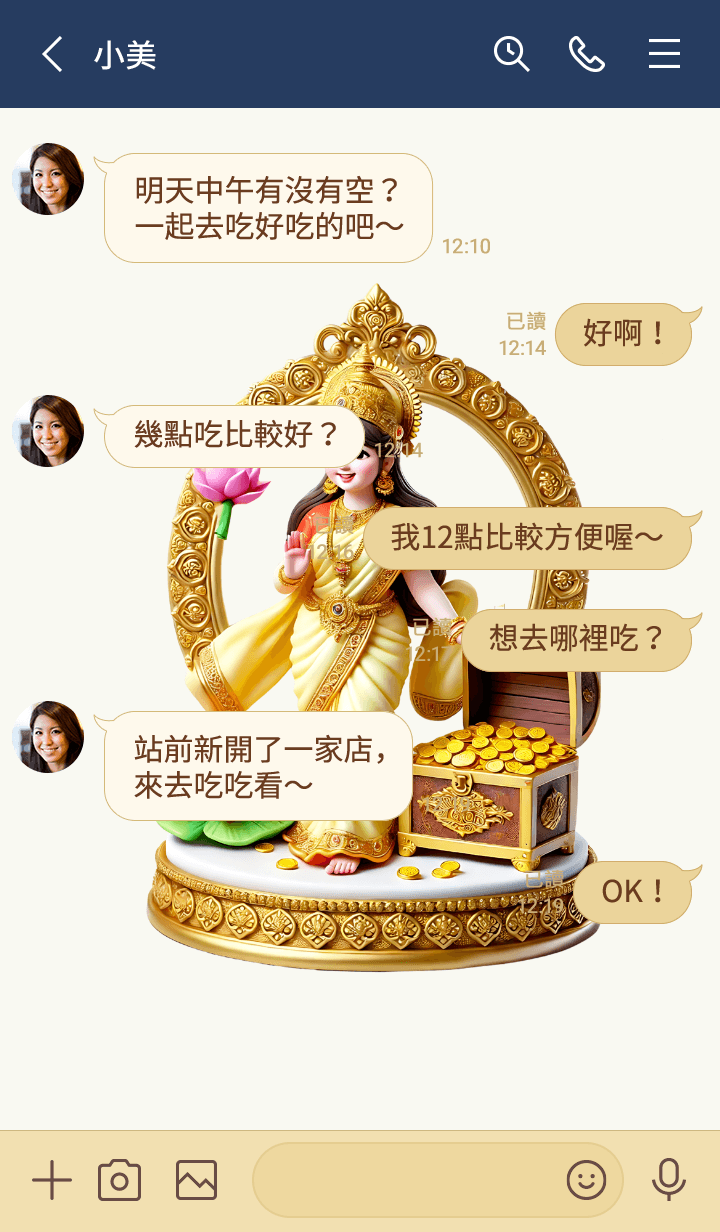This screenshot has height=1232, width=720.
Task: Open the plus attachment options
Action: 52,1181
